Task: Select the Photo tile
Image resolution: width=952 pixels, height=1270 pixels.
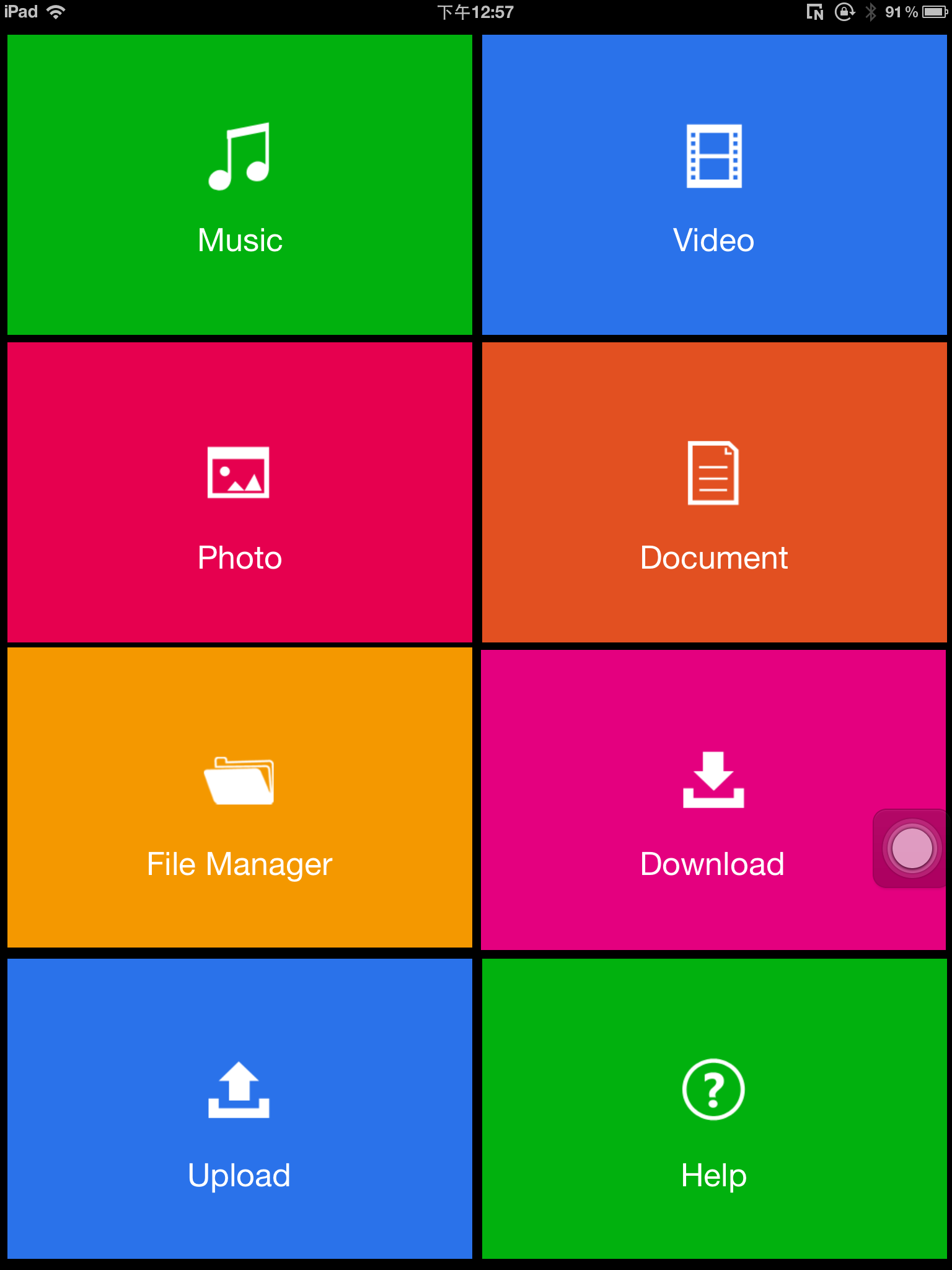Action: point(240,492)
